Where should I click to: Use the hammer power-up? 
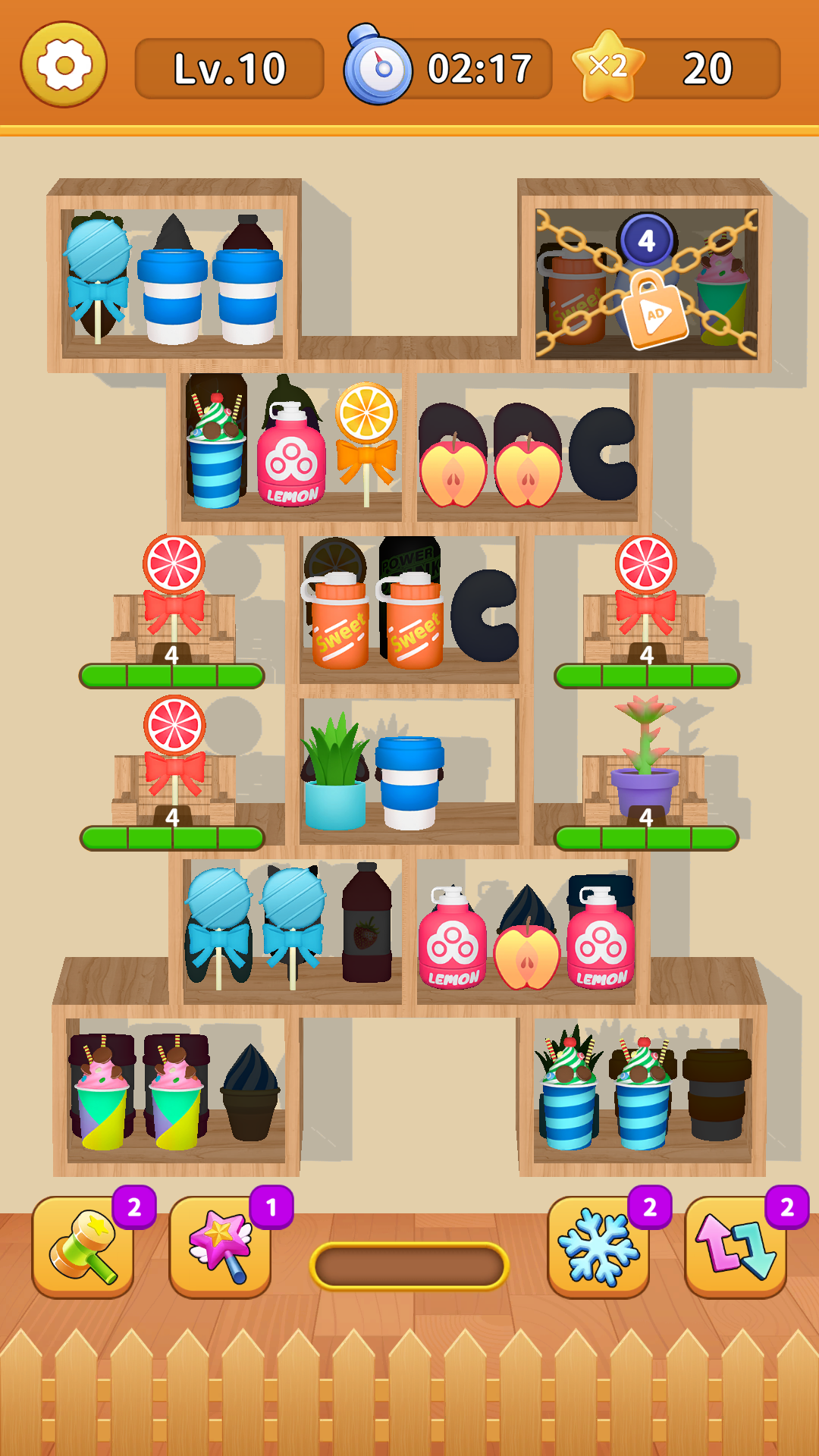(x=83, y=1247)
